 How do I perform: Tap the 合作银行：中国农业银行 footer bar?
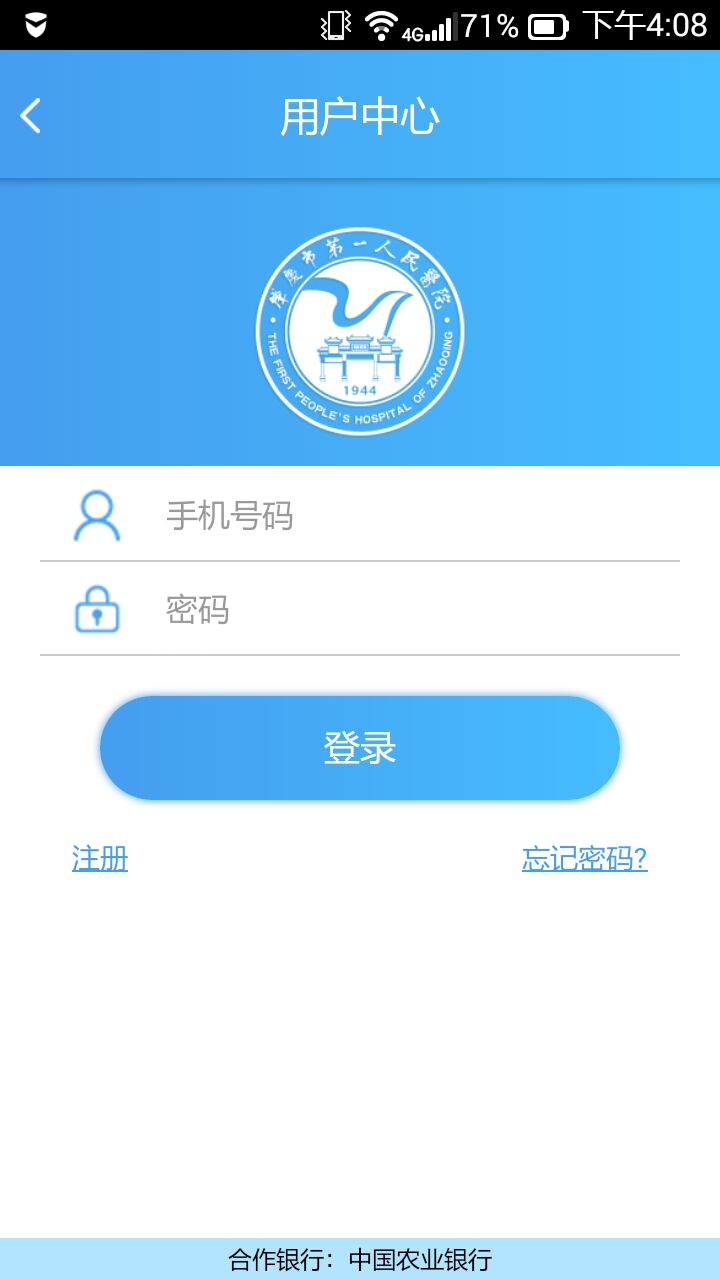click(x=360, y=1258)
